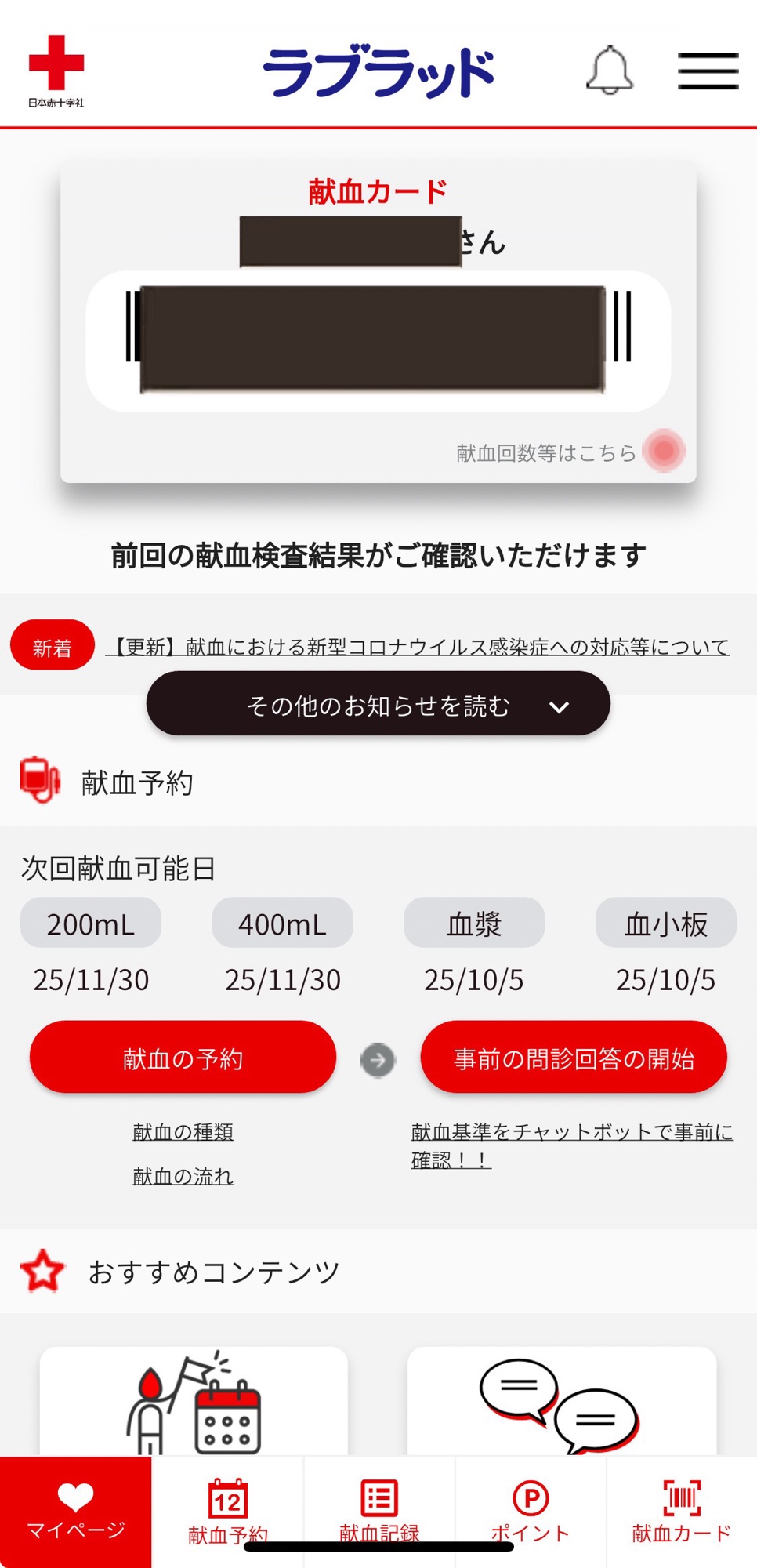
Task: Switch to the ポイント tab
Action: click(x=531, y=1510)
